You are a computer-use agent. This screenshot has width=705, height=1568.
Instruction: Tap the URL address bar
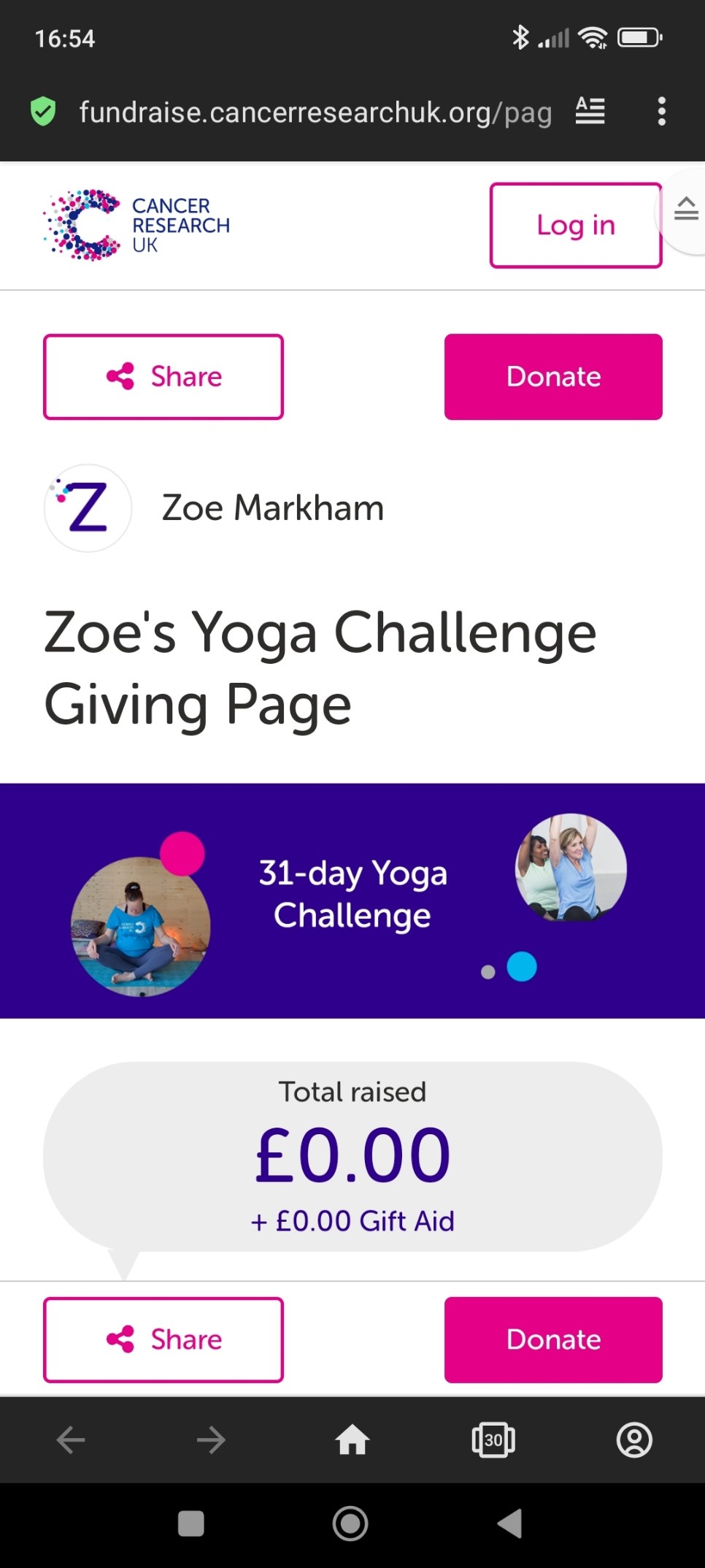[314, 112]
